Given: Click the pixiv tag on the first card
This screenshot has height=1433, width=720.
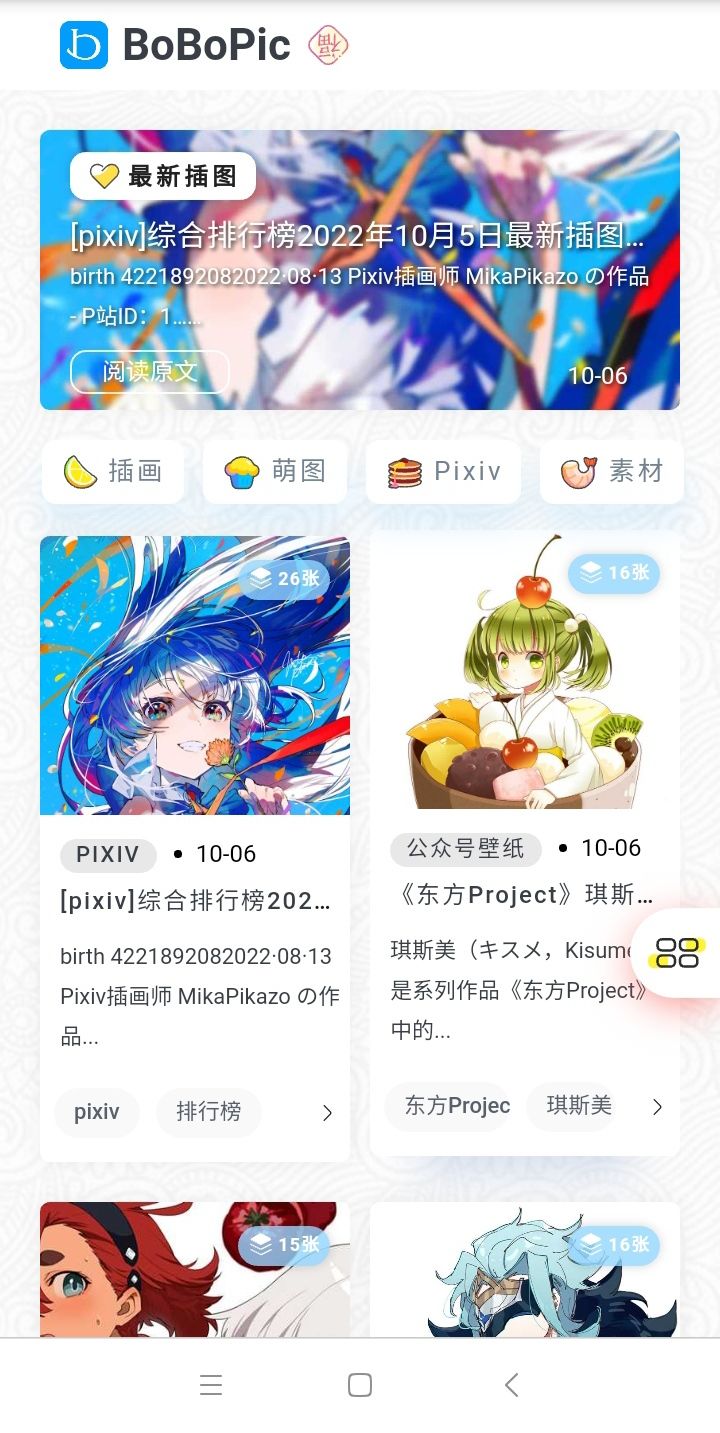Looking at the screenshot, I should 96,1112.
